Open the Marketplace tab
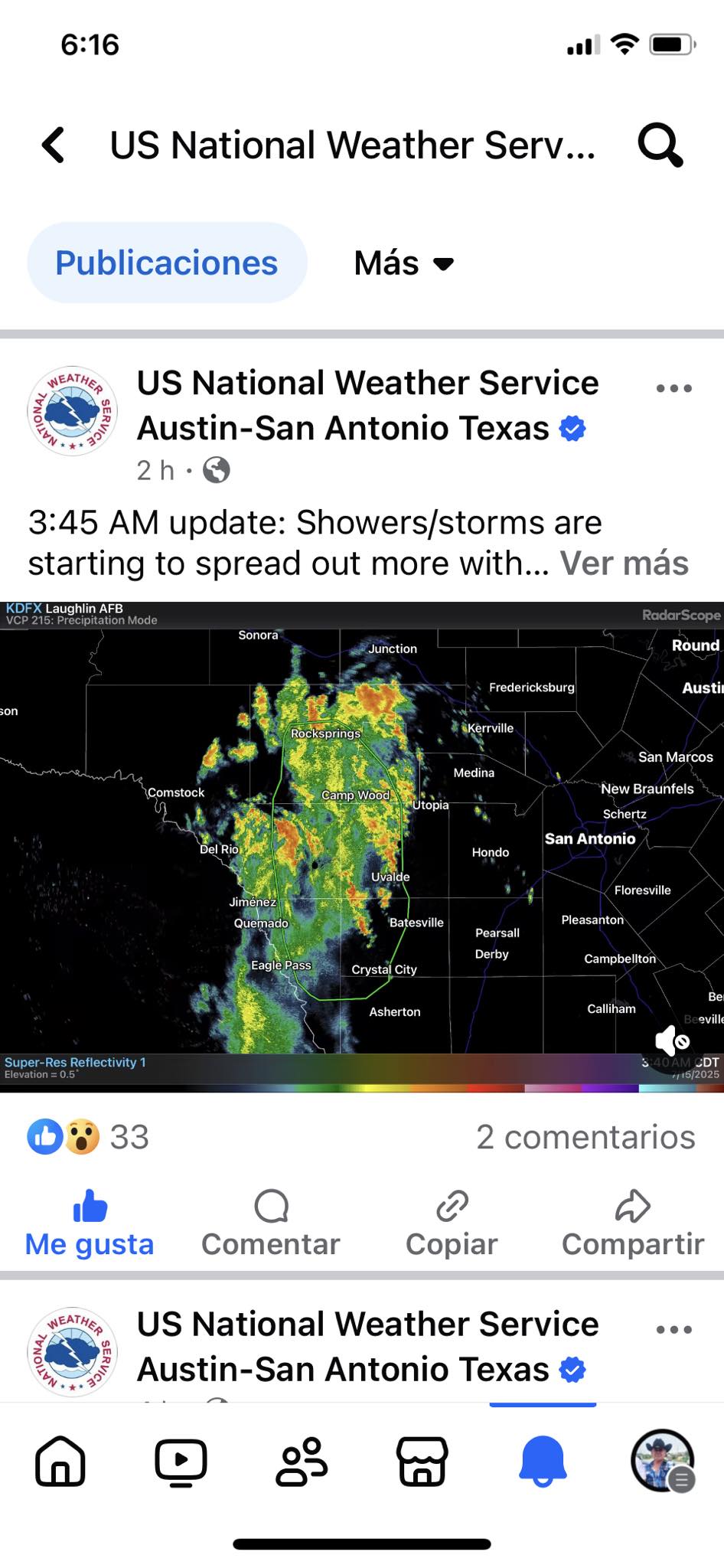724x1568 pixels. 422,1461
